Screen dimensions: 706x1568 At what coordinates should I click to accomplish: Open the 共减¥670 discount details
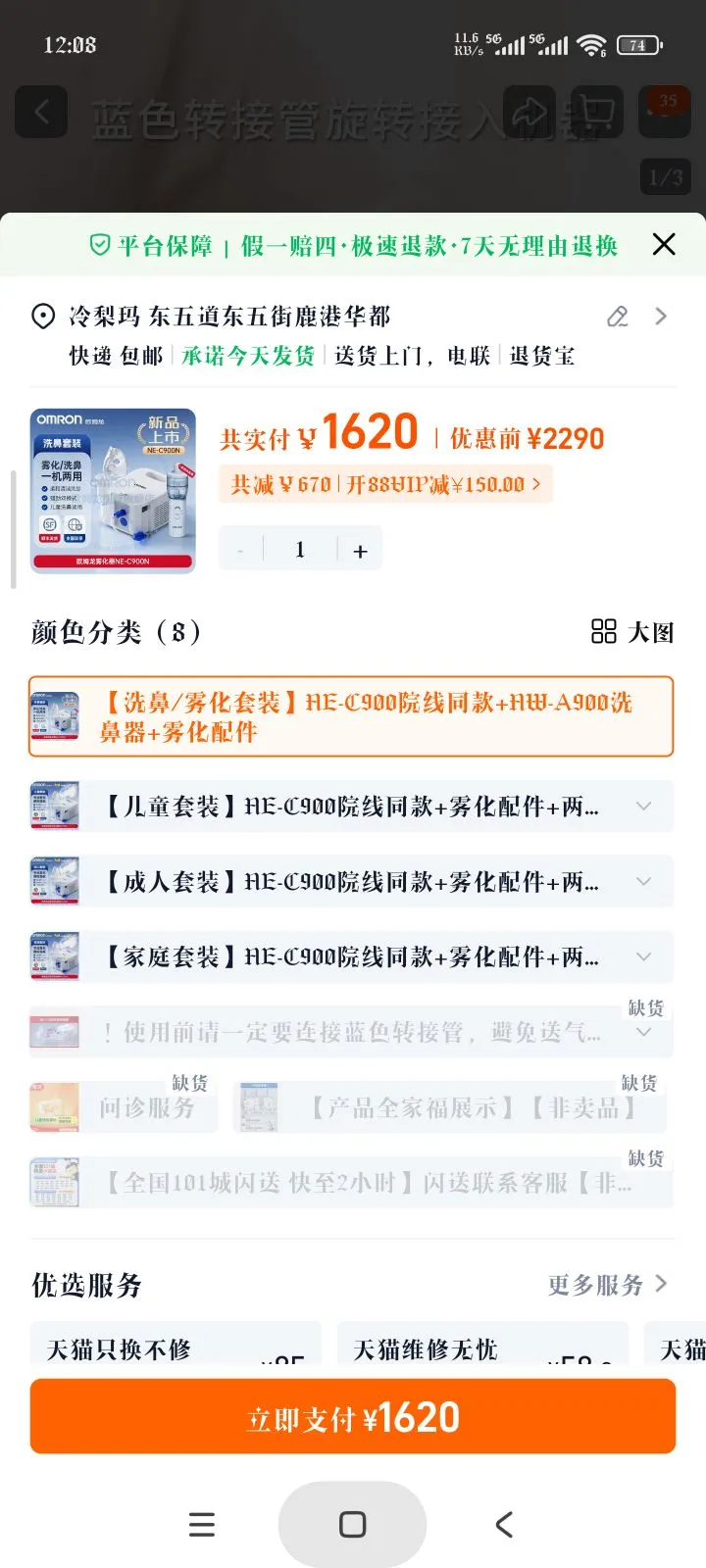pyautogui.click(x=385, y=484)
